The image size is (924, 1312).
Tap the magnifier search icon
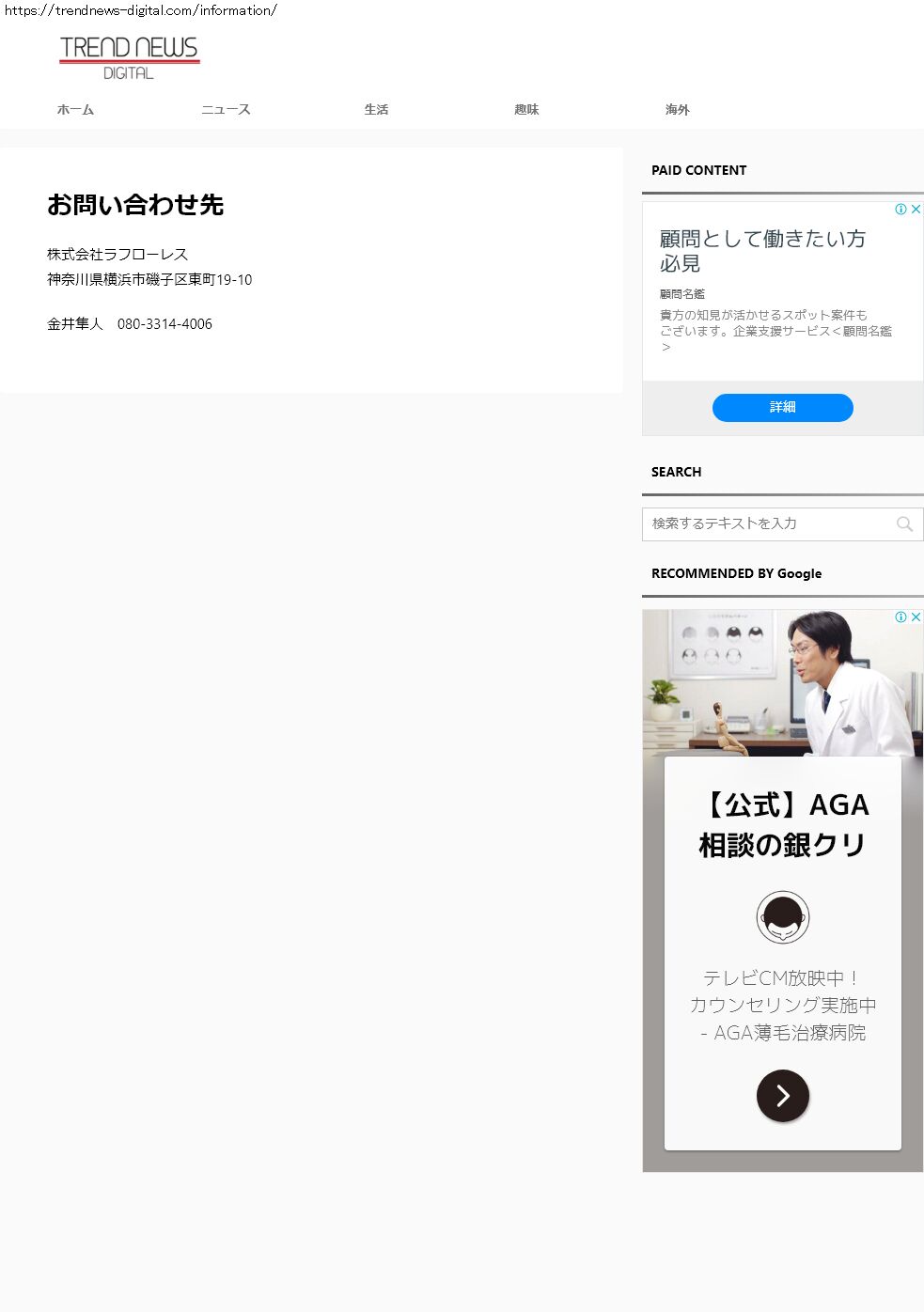[x=904, y=524]
